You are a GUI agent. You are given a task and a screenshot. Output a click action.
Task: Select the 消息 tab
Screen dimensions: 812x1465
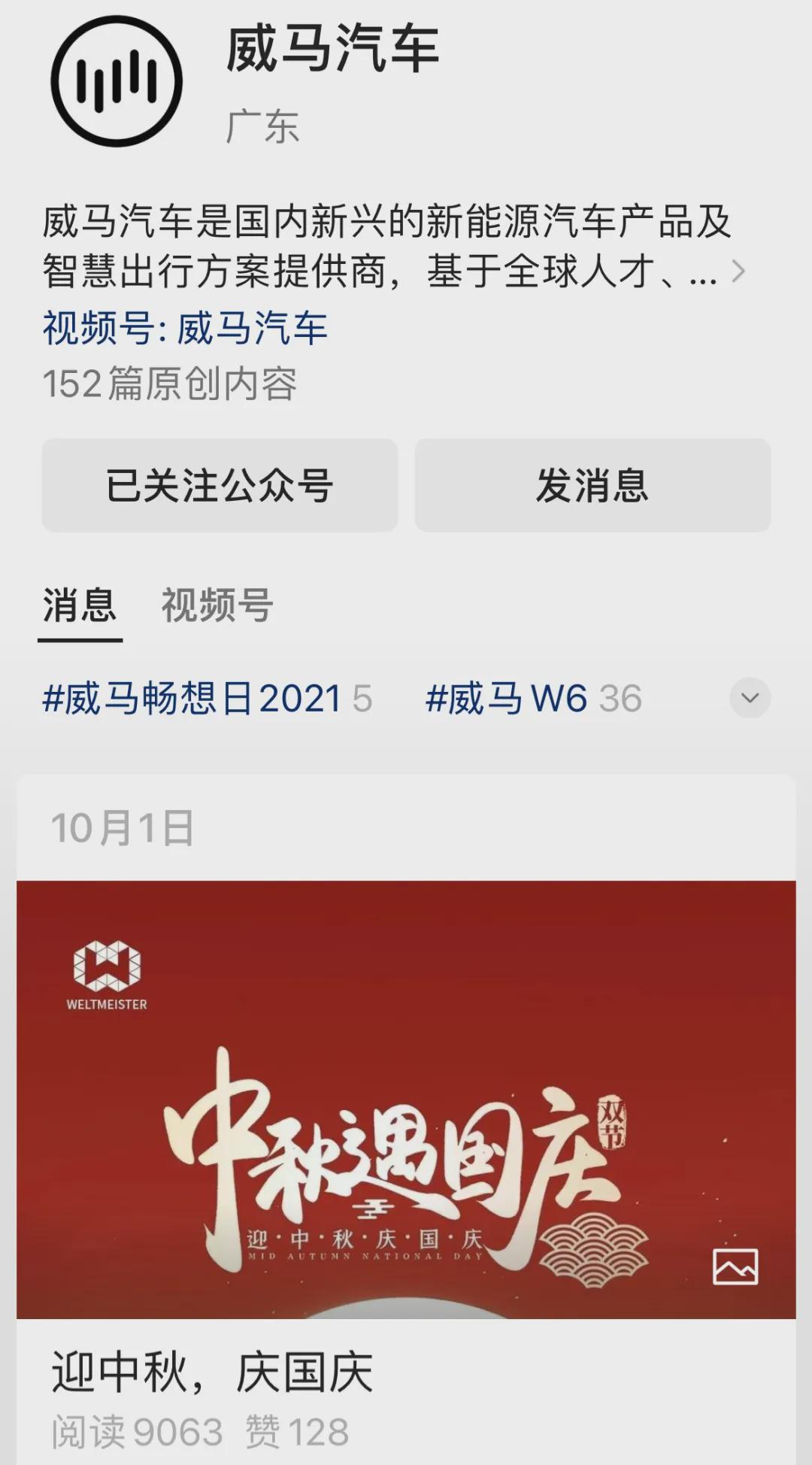[80, 605]
